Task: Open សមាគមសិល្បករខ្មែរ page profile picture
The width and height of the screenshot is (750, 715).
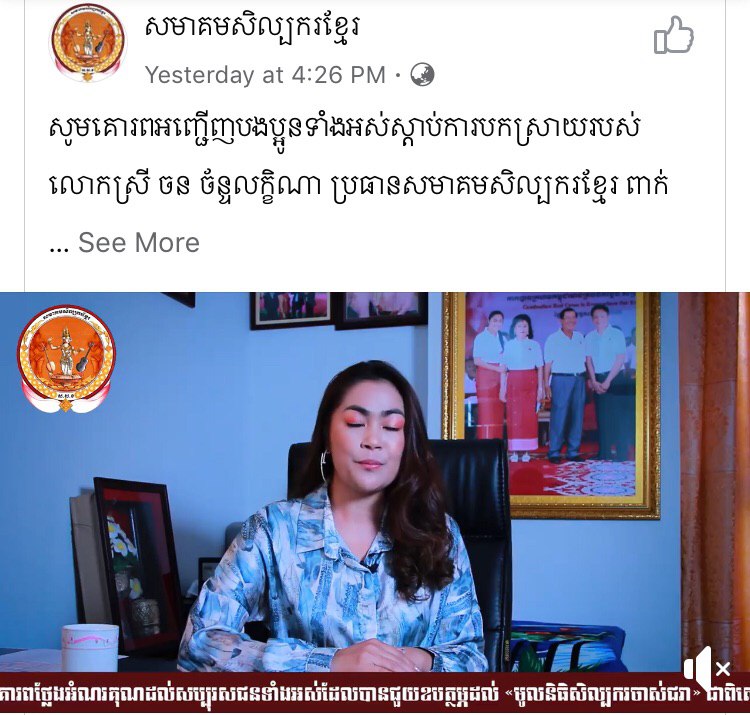Action: (88, 43)
